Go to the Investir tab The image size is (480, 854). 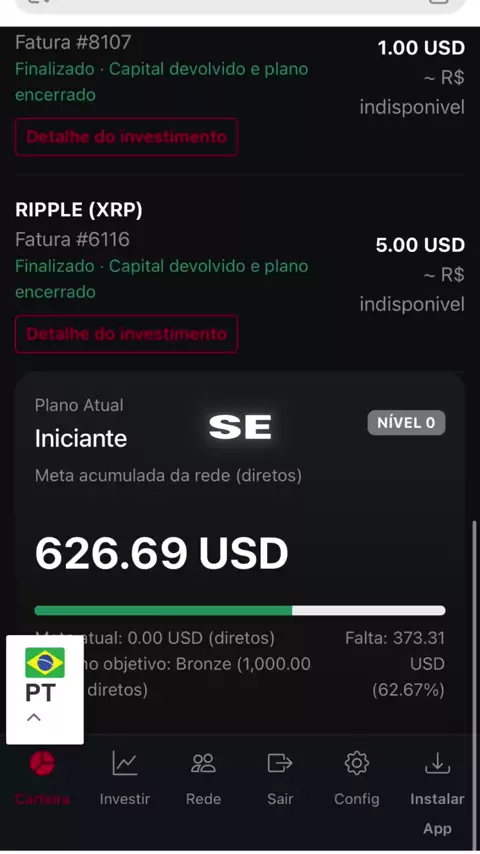pyautogui.click(x=125, y=777)
